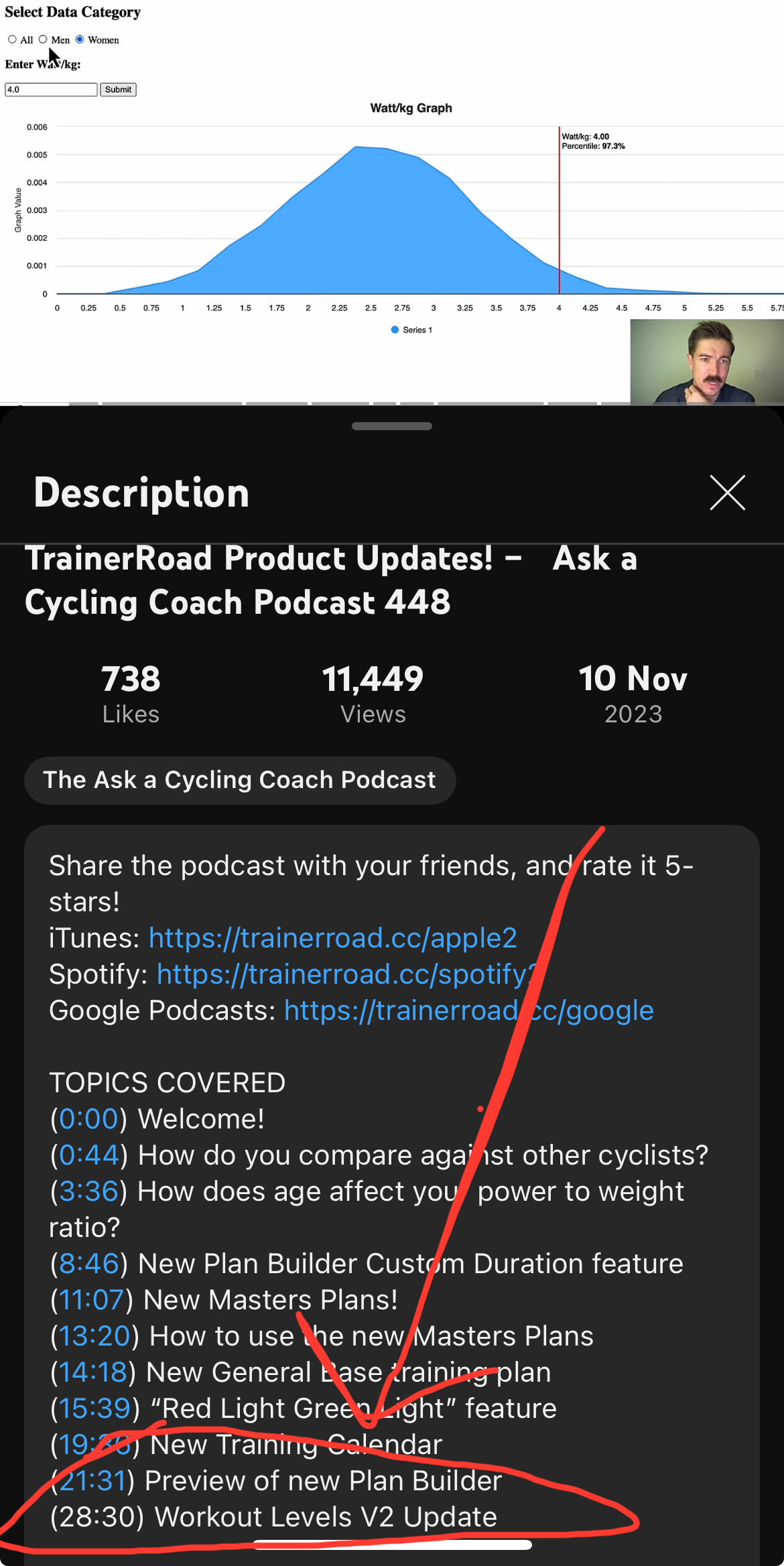The image size is (784, 1566).
Task: Open the iTunes trainerroad.cc/apple2 link
Action: tap(333, 937)
